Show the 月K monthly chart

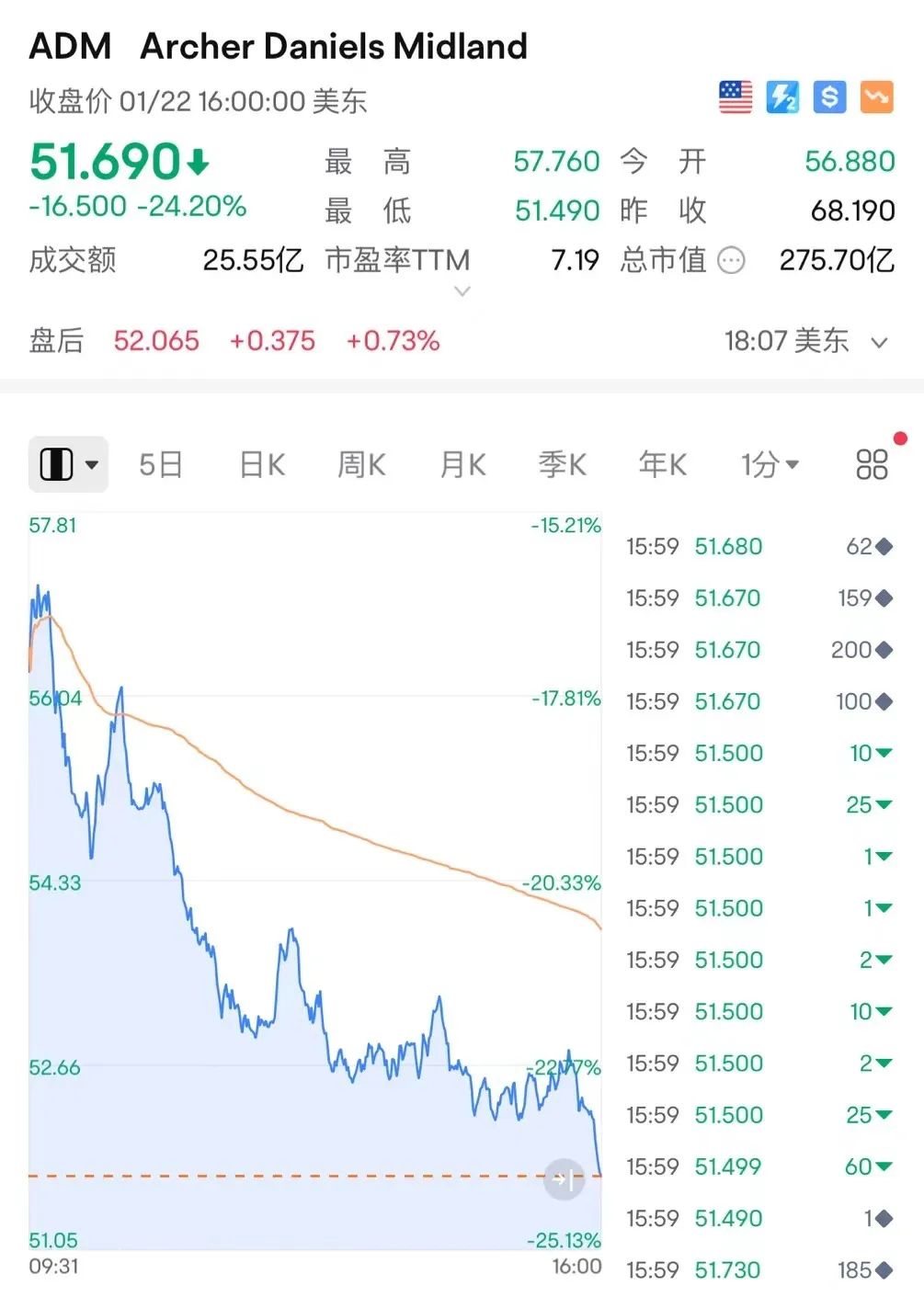(462, 465)
